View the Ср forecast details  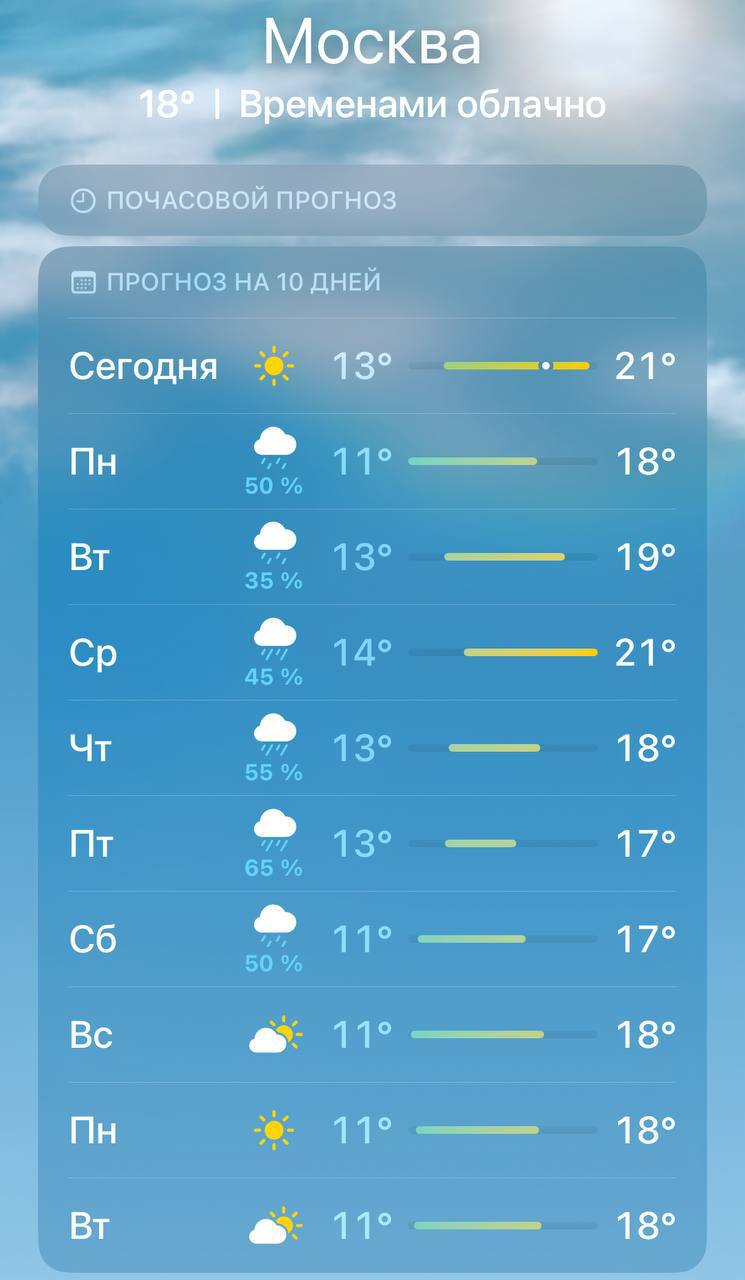point(372,653)
